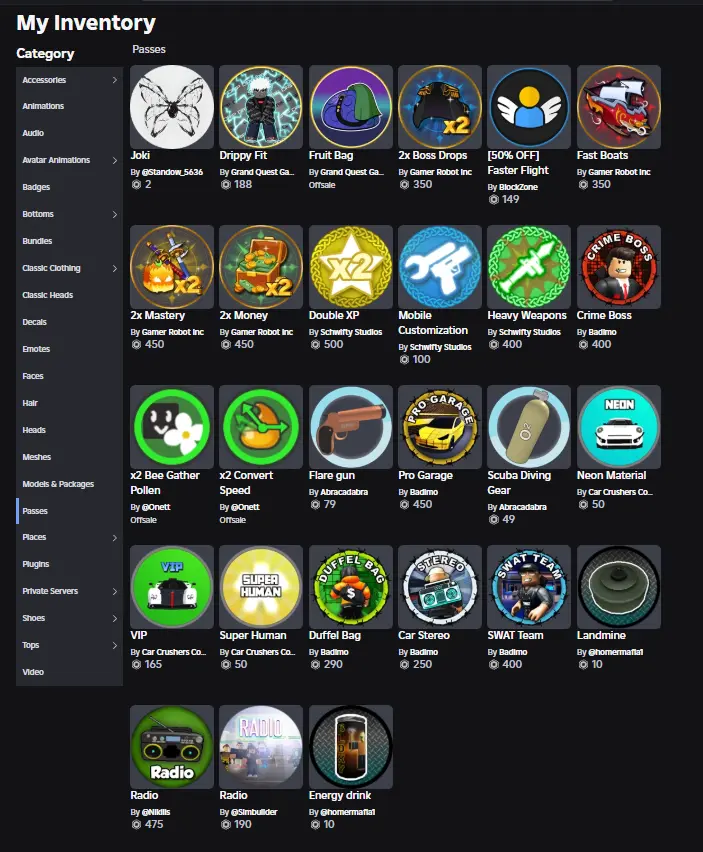
Task: Open the 2x Boss Drops pass
Action: [439, 107]
